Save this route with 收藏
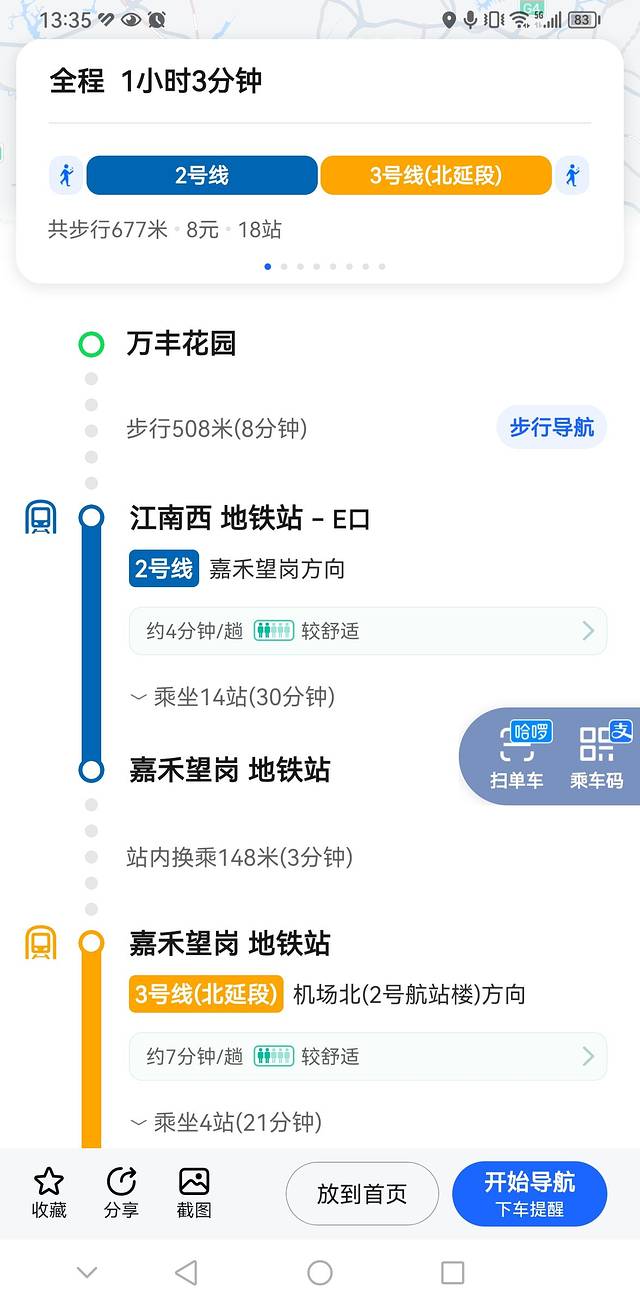This screenshot has width=640, height=1306. (49, 1192)
